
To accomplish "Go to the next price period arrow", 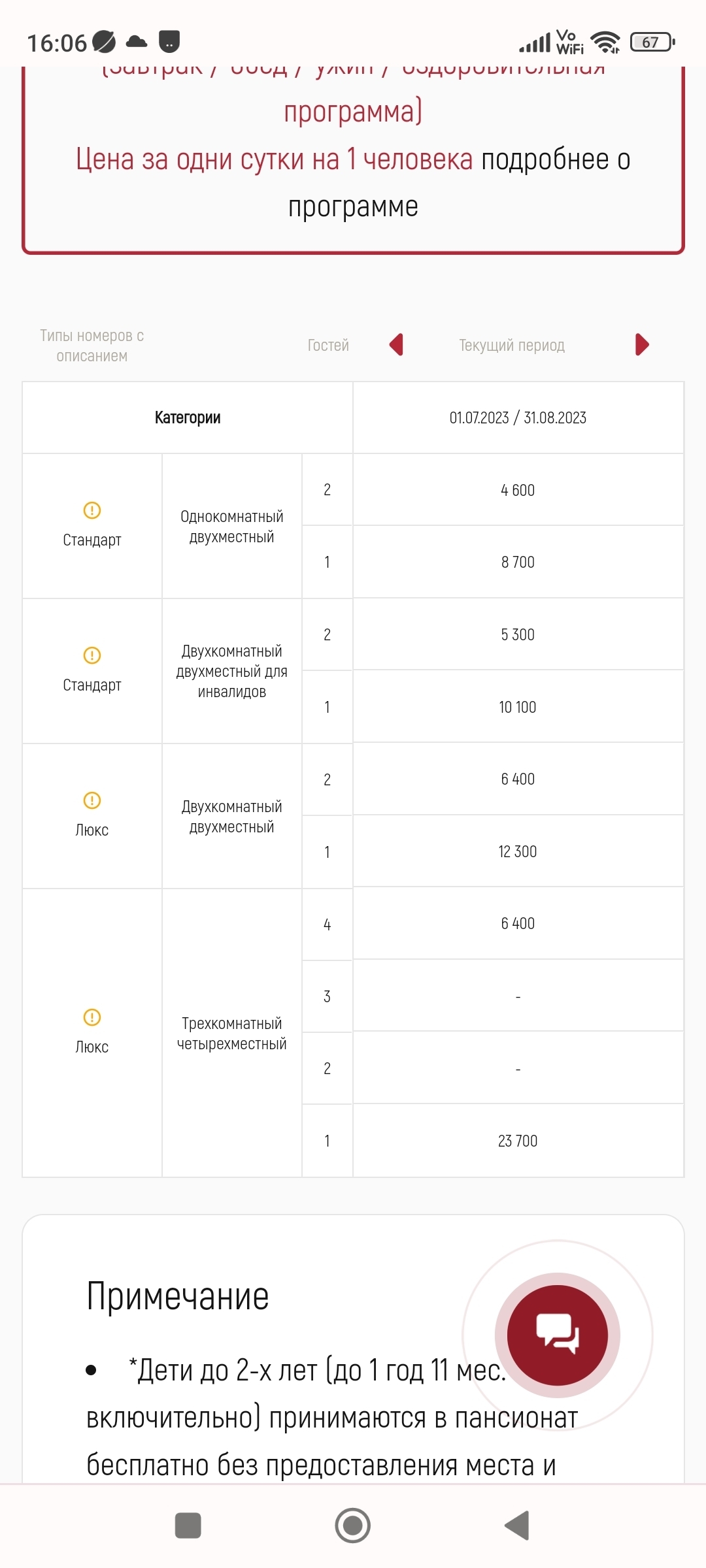I will point(642,344).
